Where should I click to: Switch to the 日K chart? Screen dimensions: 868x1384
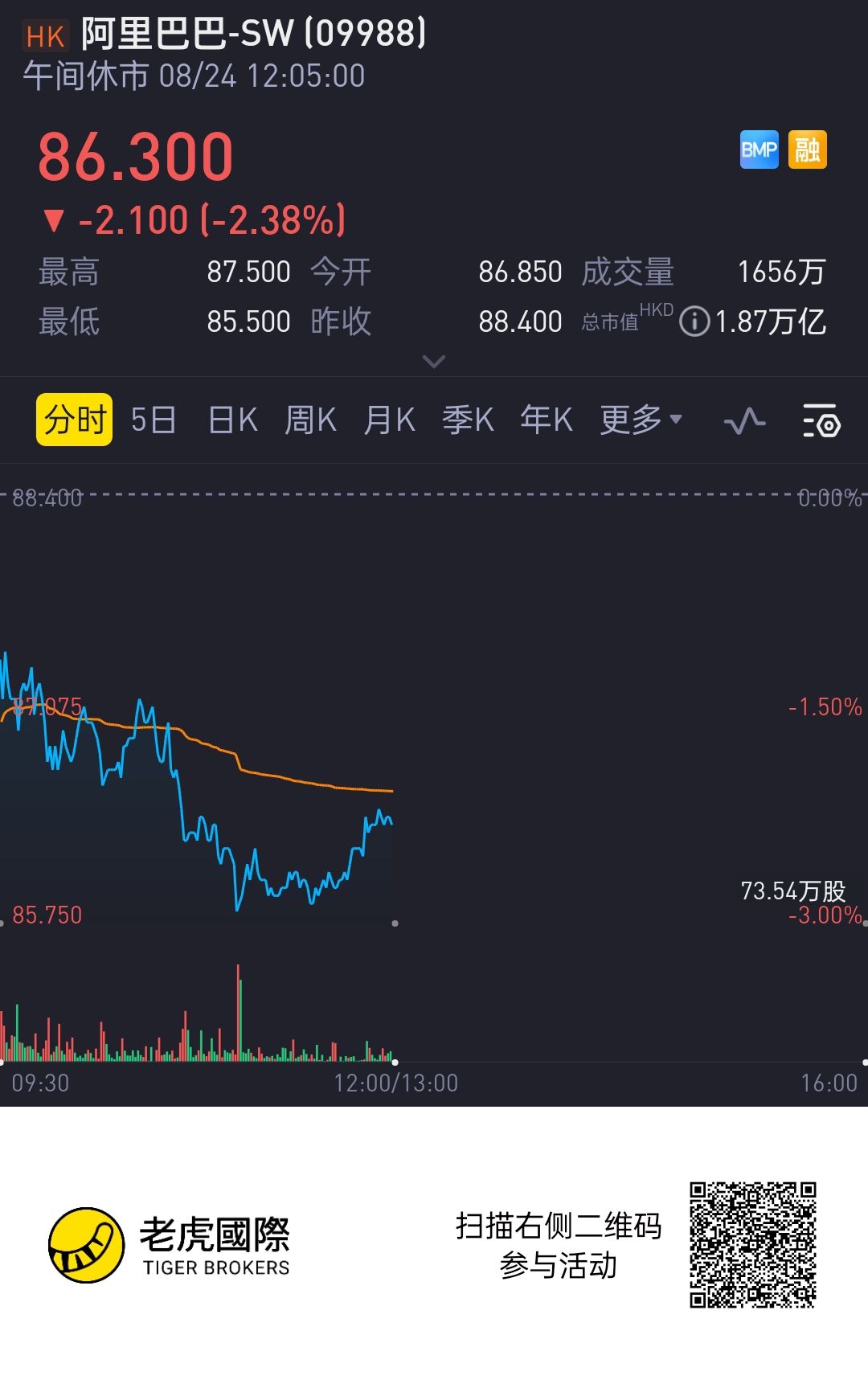(x=232, y=420)
